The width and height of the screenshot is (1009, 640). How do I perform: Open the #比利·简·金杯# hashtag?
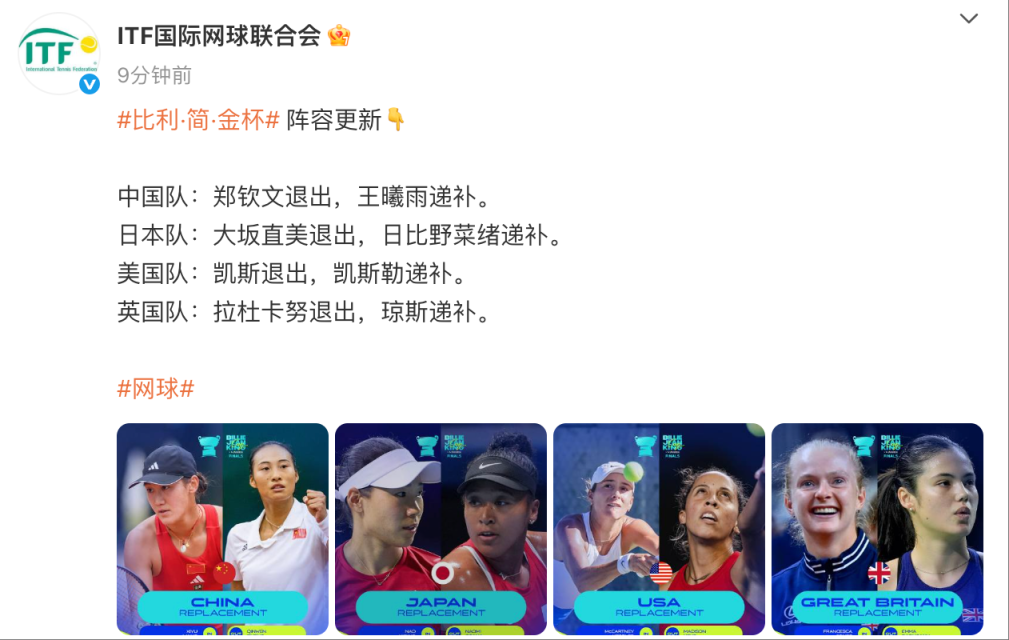(x=198, y=120)
